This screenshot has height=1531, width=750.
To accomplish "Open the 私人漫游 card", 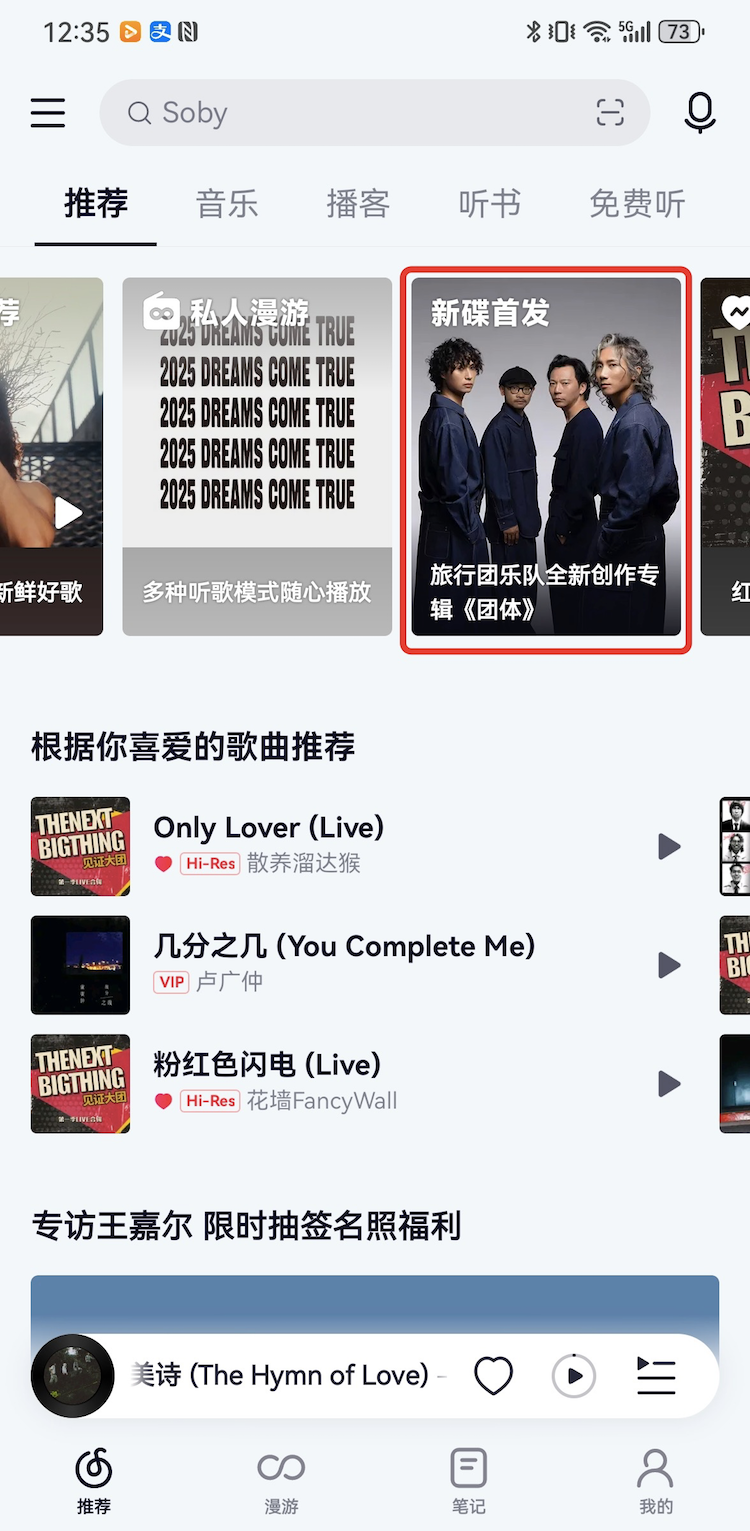I will click(257, 456).
